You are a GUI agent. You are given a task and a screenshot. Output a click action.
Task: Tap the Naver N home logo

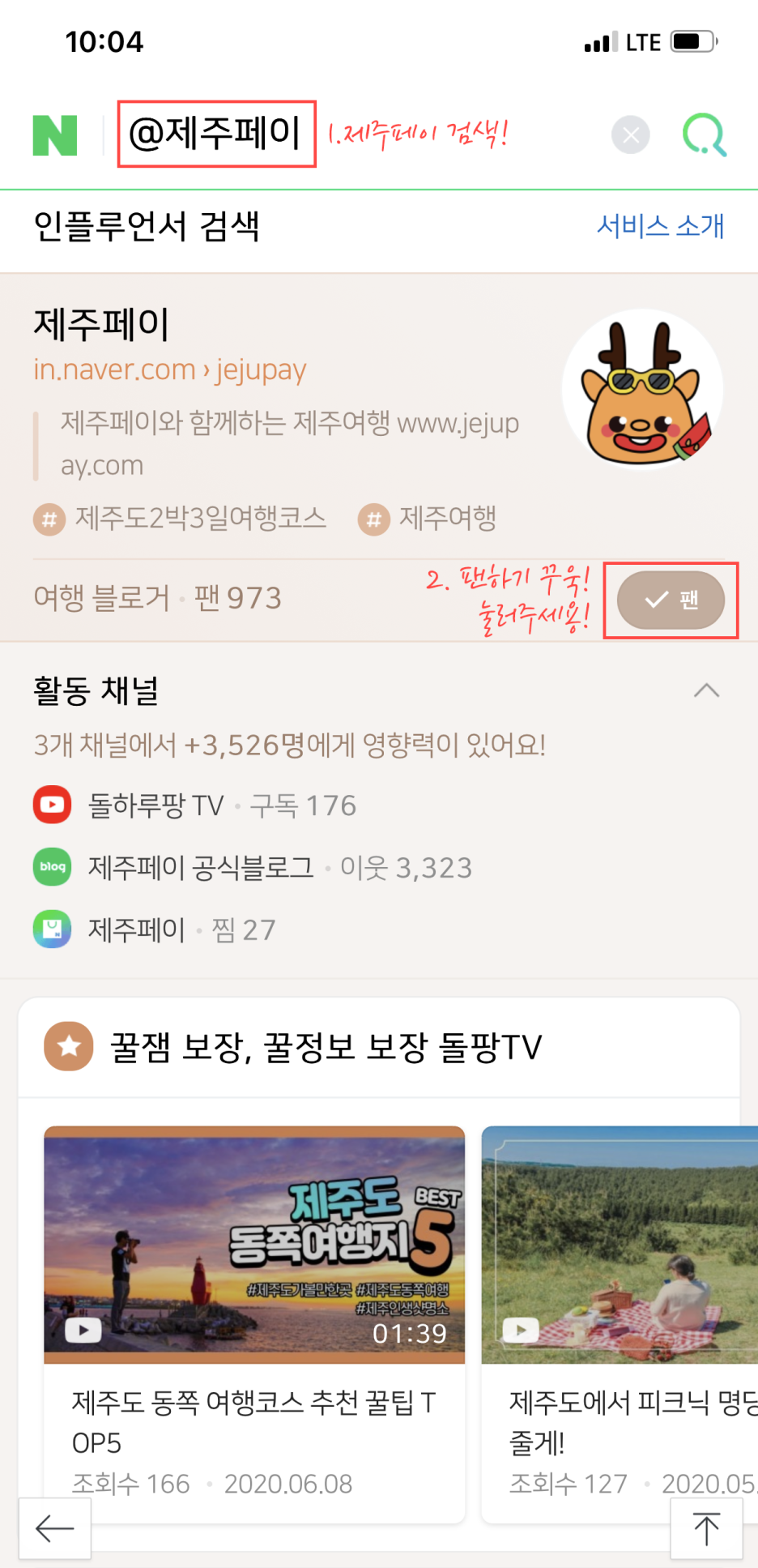click(x=55, y=135)
